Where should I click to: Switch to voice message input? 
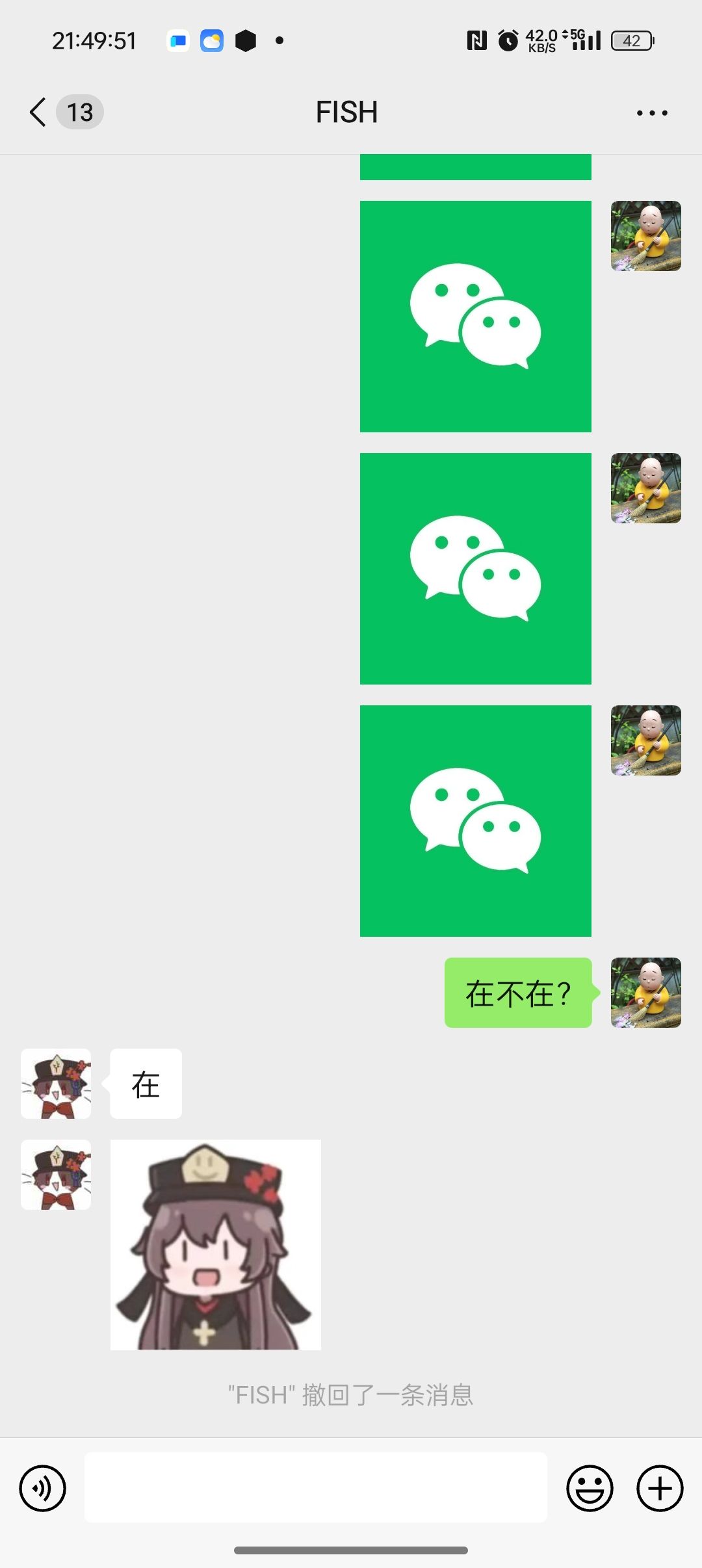(x=43, y=1488)
